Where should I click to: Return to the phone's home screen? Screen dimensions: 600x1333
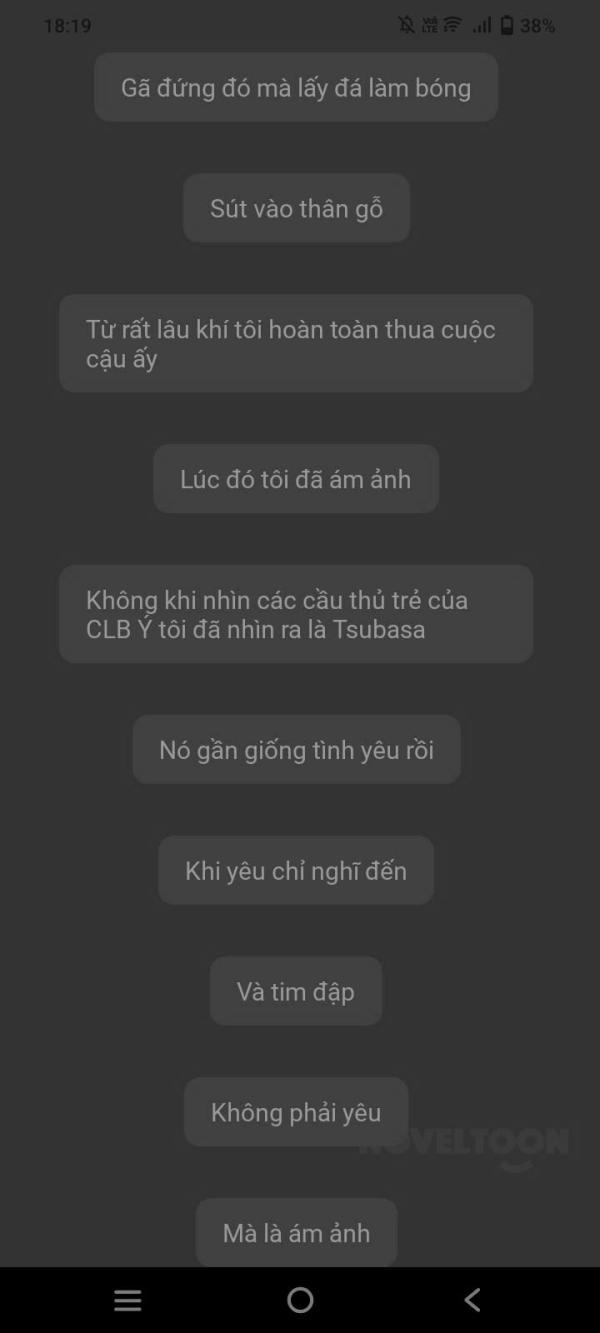(x=300, y=1300)
